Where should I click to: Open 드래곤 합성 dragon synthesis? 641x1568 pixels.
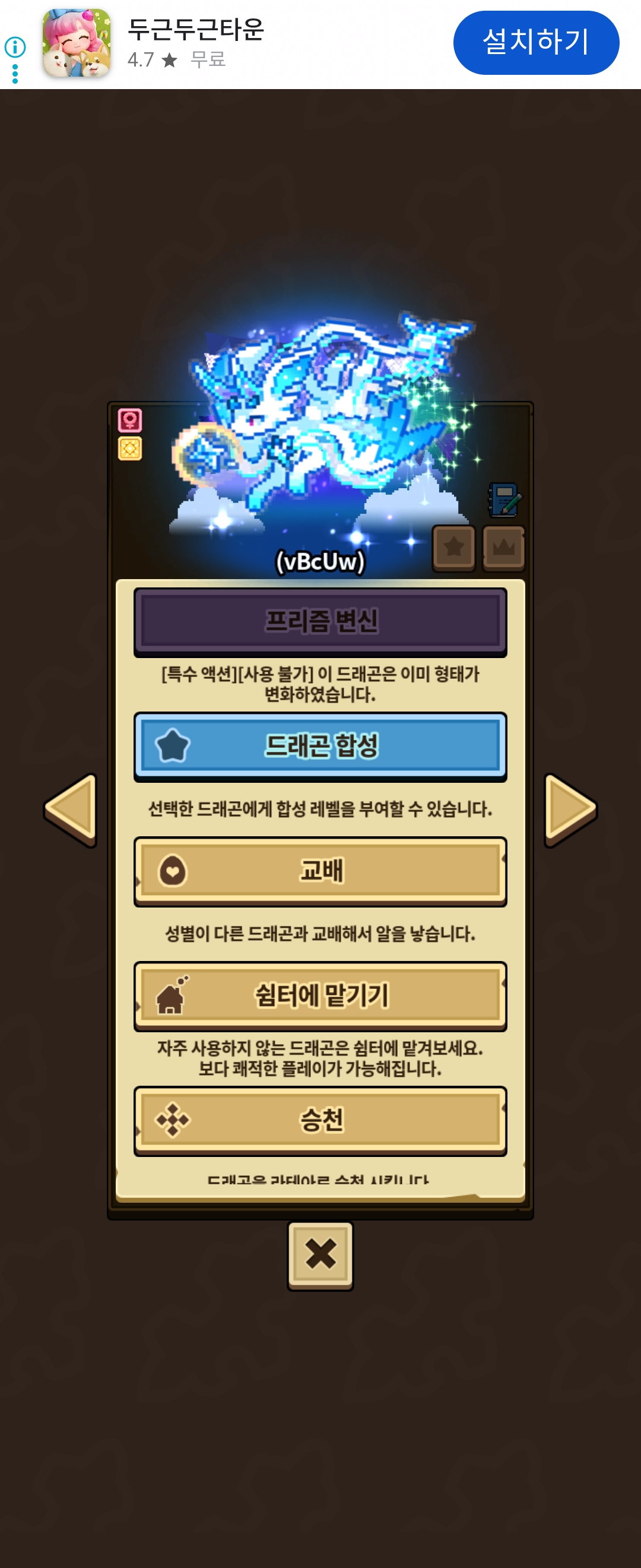320,746
